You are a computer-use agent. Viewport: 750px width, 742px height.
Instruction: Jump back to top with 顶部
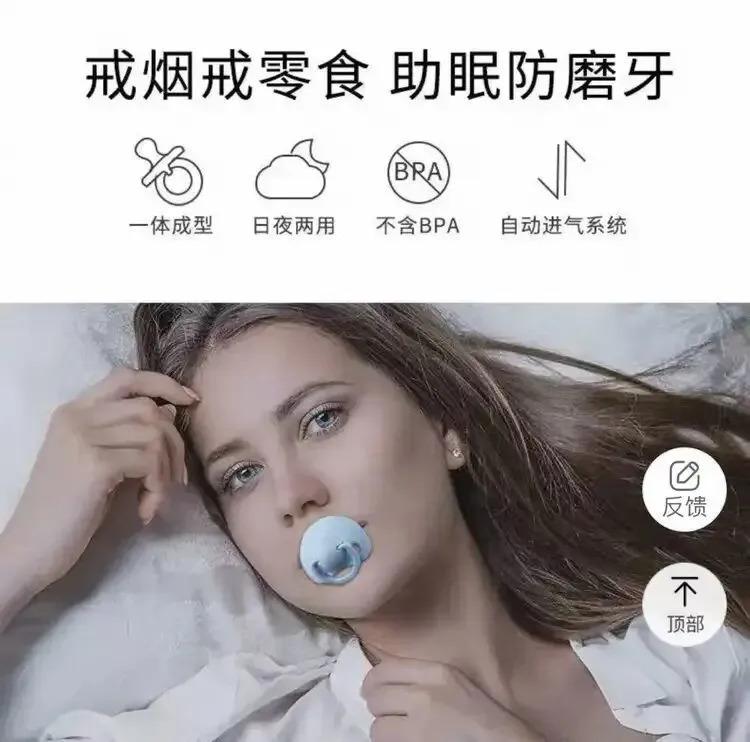tap(685, 605)
